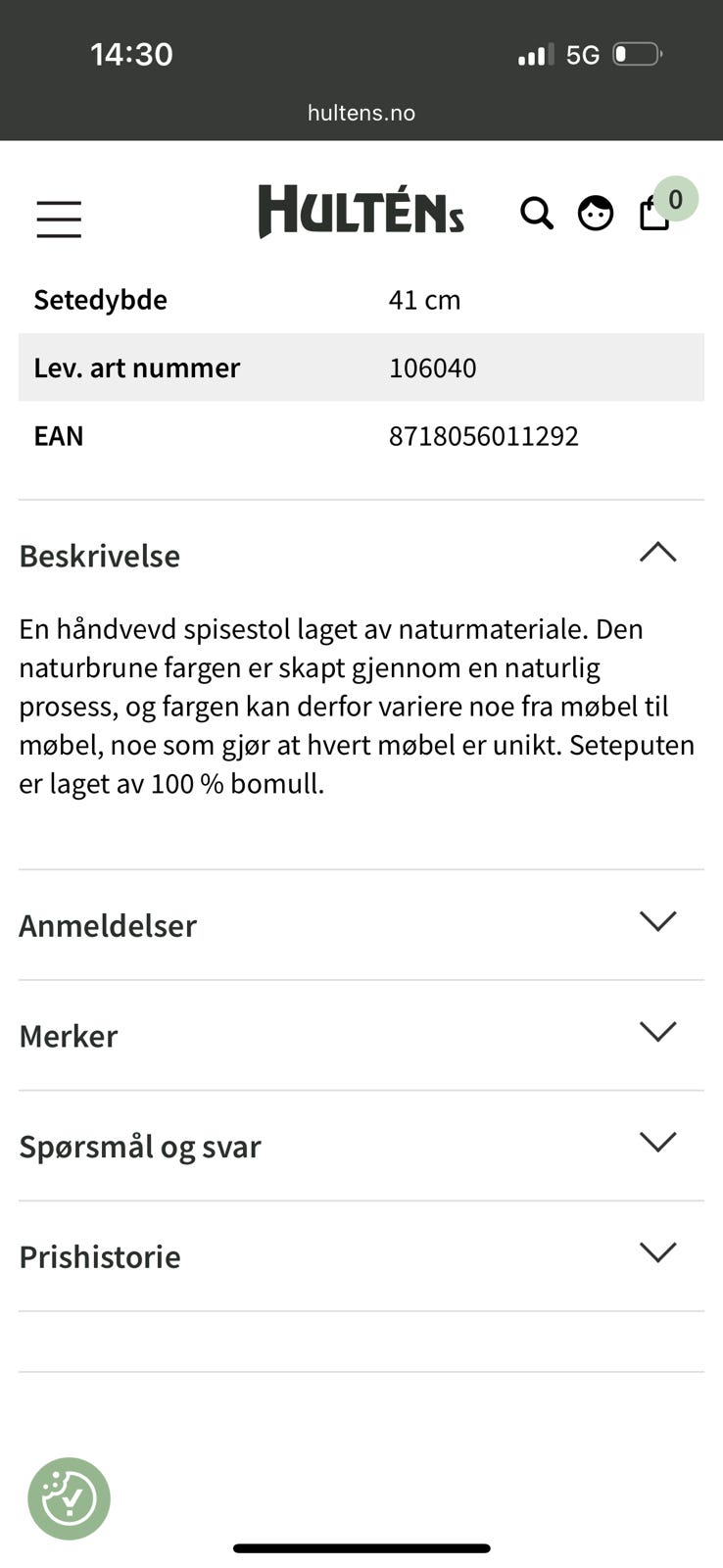The image size is (723, 1568).
Task: Click the EAN number value
Action: tap(485, 435)
